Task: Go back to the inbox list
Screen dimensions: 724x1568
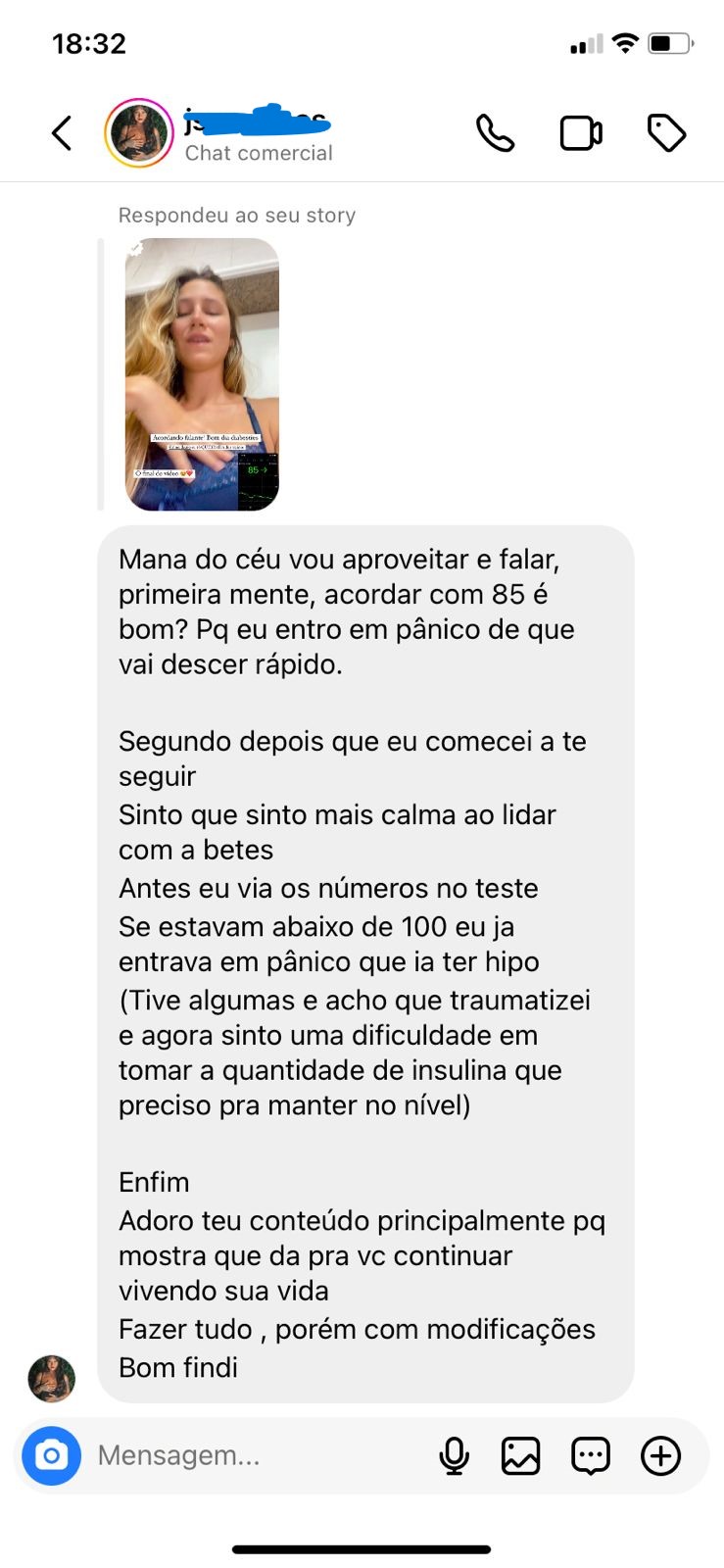Action: (62, 133)
